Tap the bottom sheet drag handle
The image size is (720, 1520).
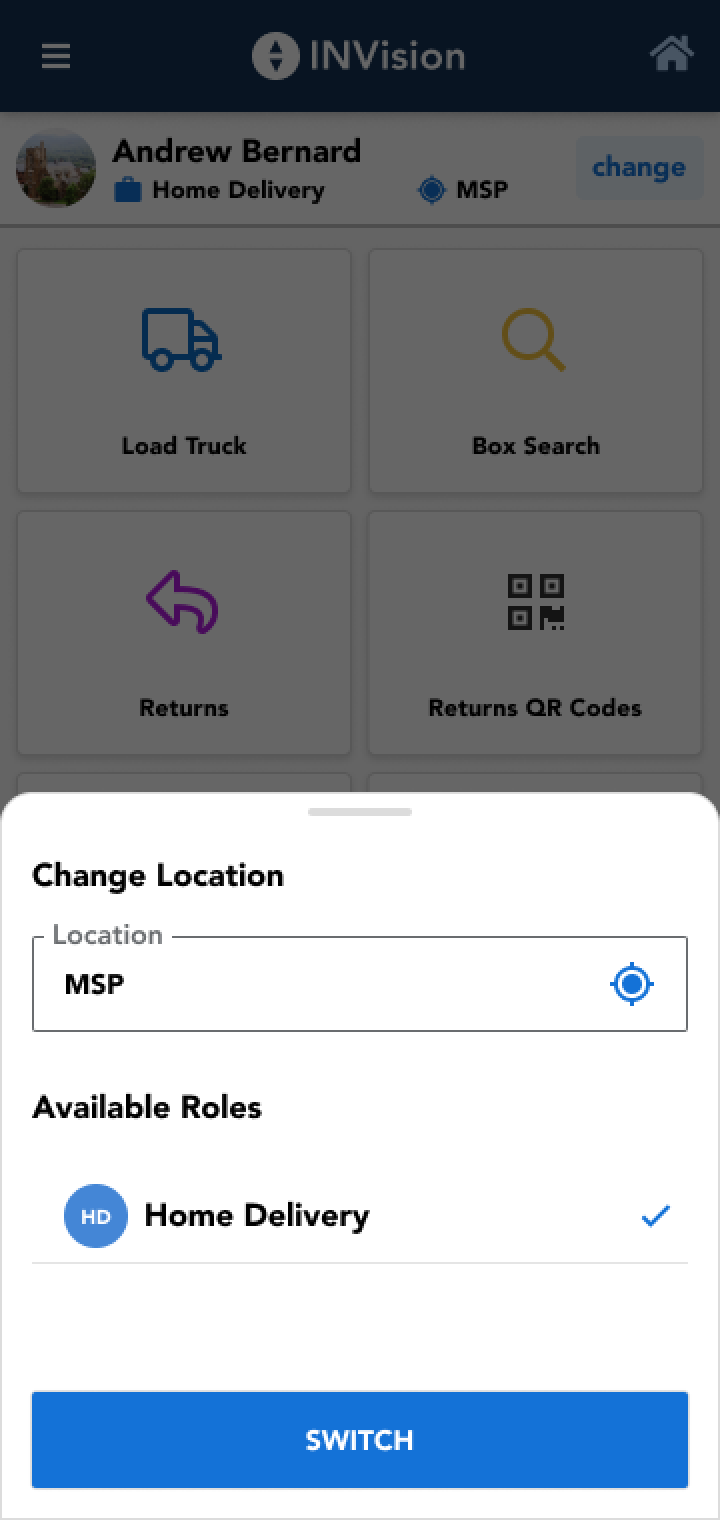click(x=360, y=812)
